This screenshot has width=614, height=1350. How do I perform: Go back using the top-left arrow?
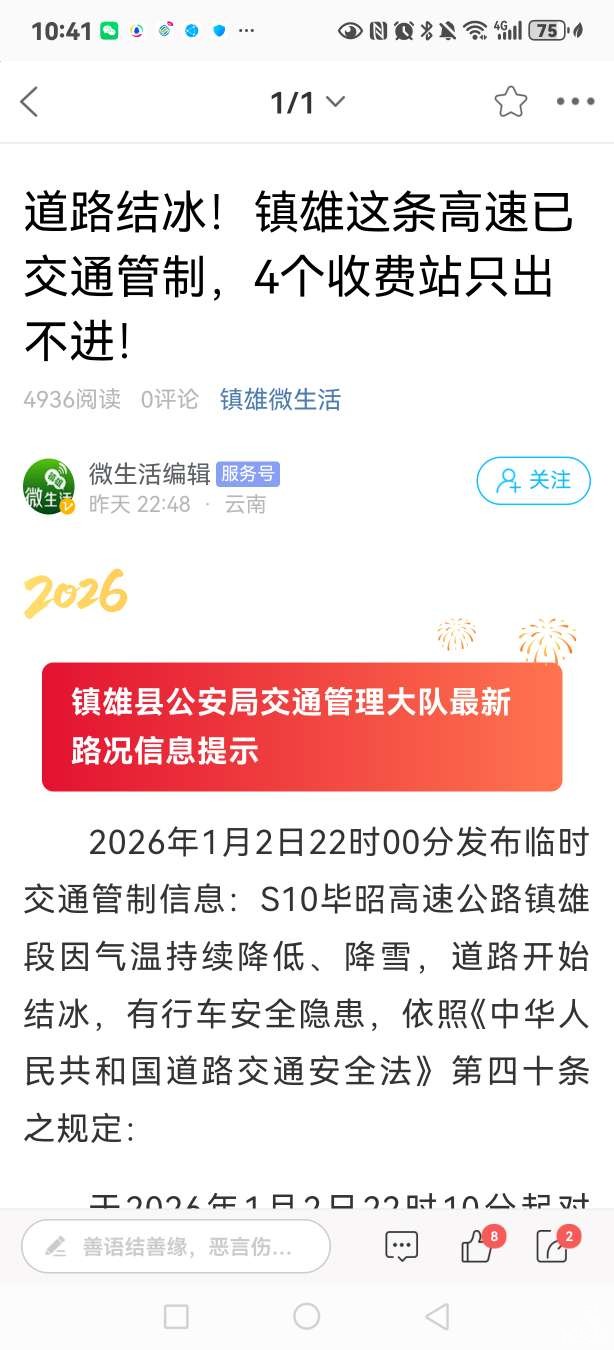(x=30, y=101)
